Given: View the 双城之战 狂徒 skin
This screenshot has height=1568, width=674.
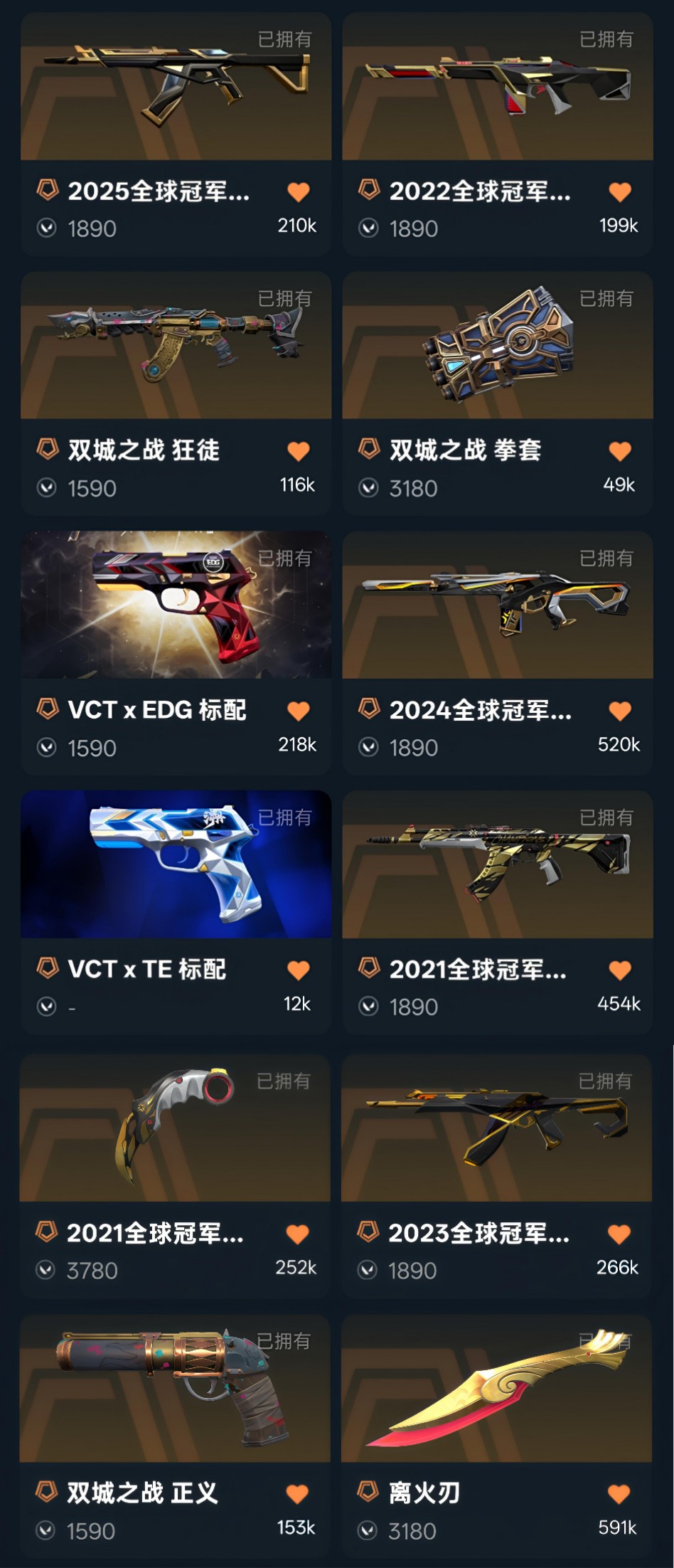Looking at the screenshot, I should point(176,346).
